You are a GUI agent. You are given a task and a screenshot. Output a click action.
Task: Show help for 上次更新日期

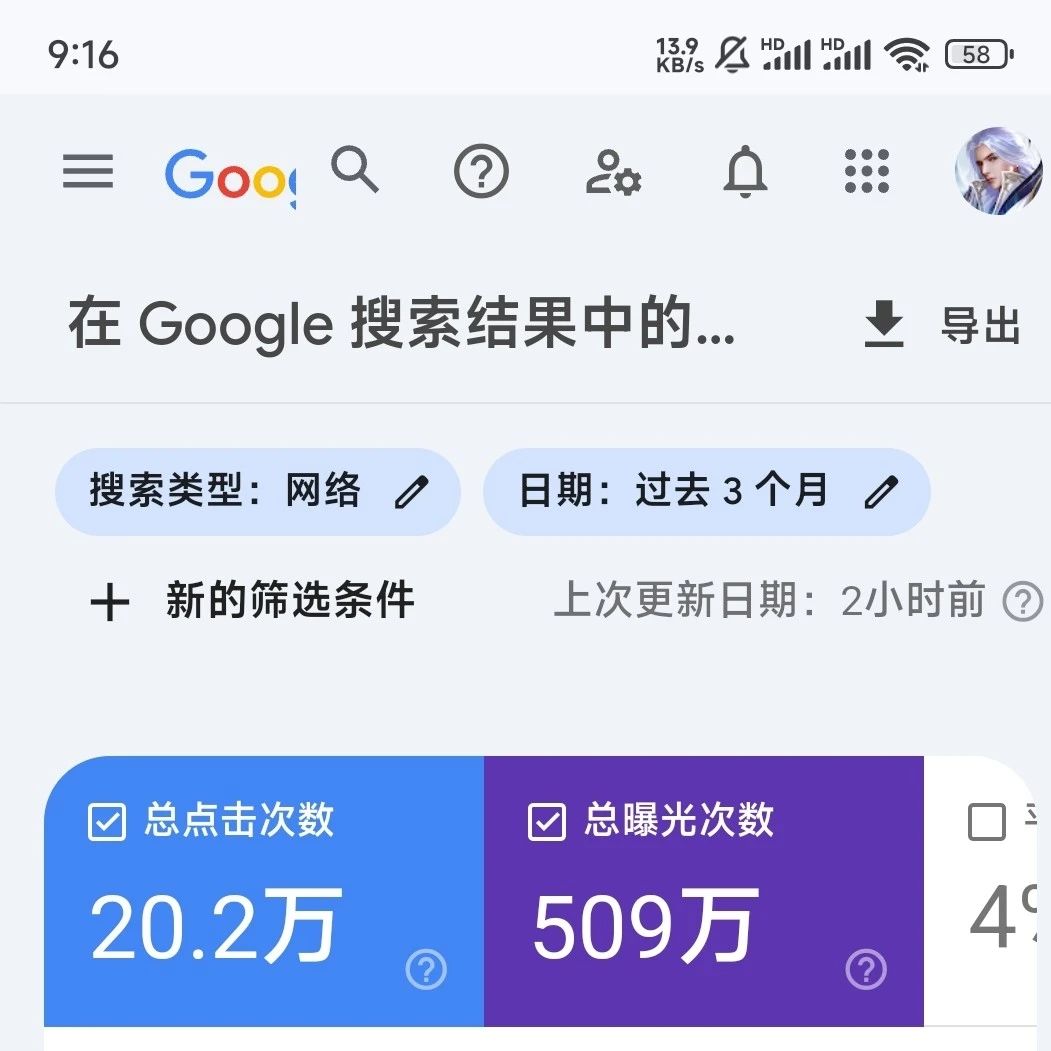pos(1022,601)
